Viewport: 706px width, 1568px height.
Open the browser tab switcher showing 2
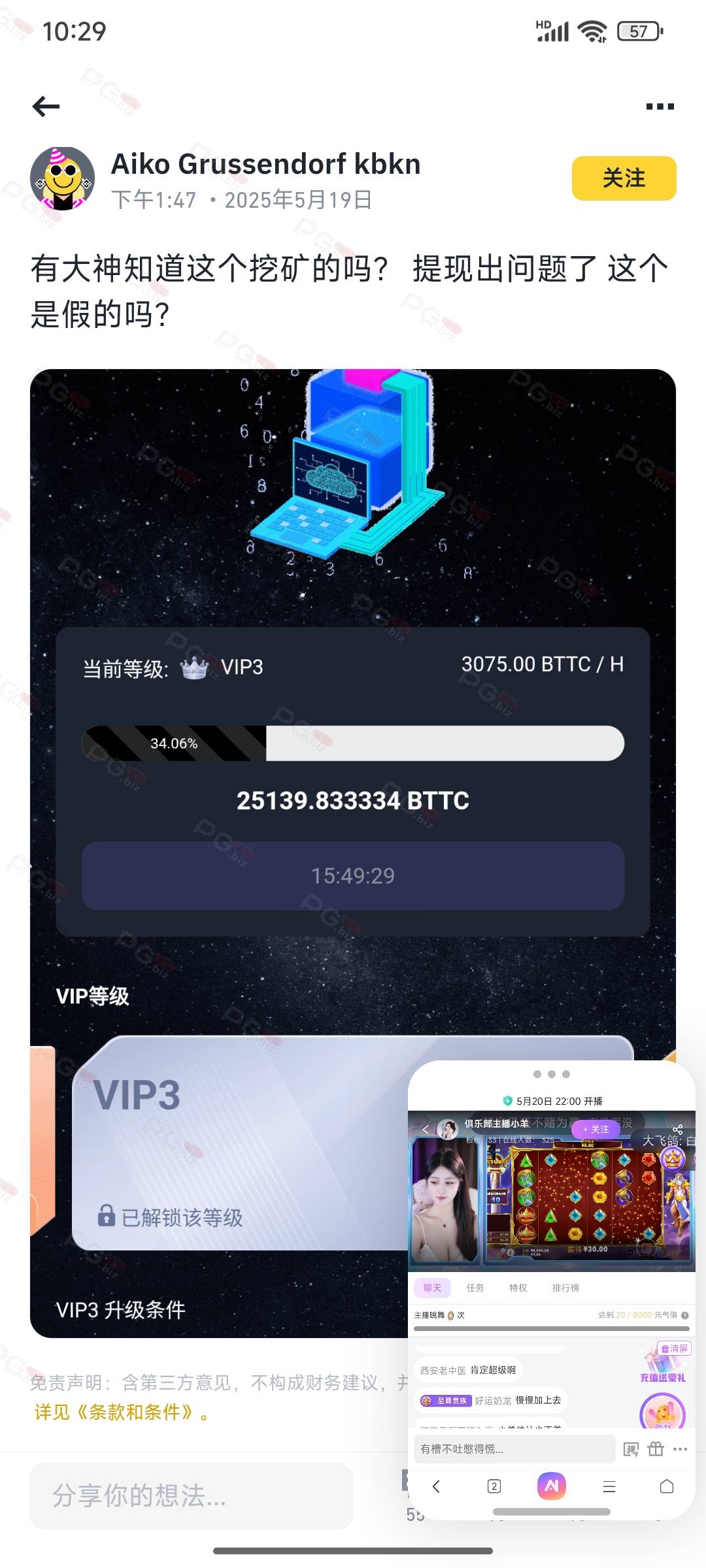(x=494, y=1486)
